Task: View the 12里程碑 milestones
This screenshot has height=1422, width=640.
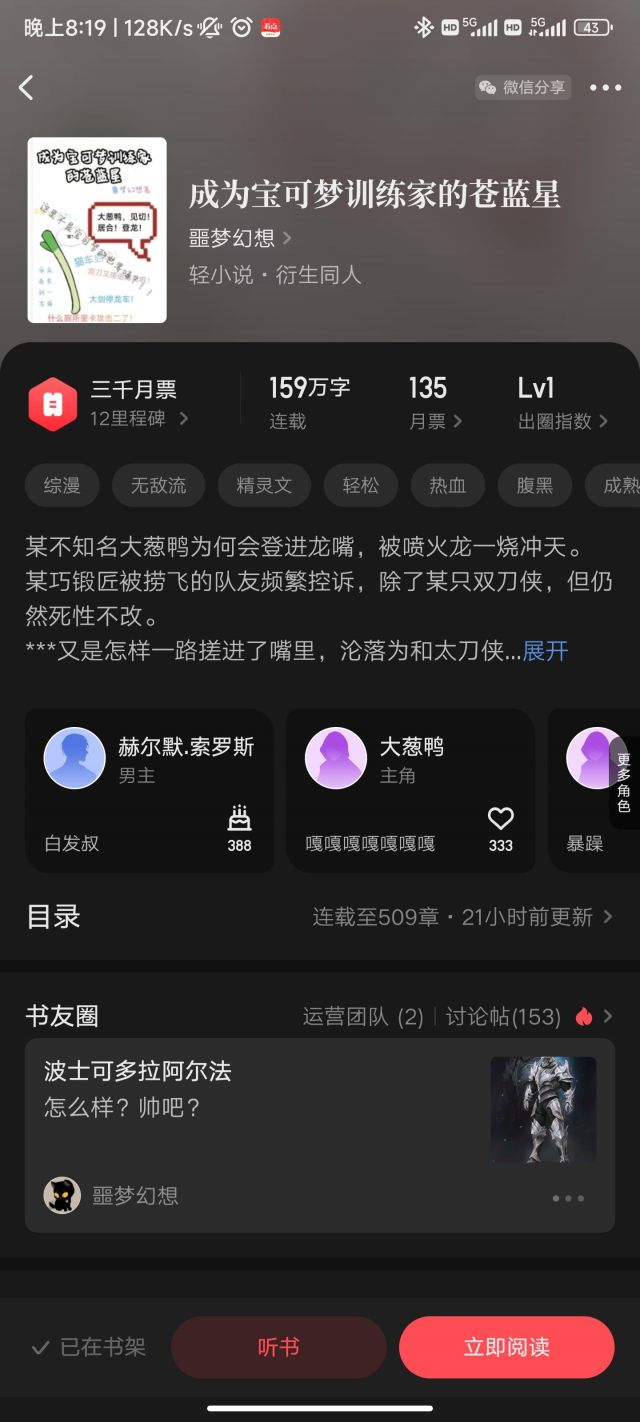Action: click(139, 419)
